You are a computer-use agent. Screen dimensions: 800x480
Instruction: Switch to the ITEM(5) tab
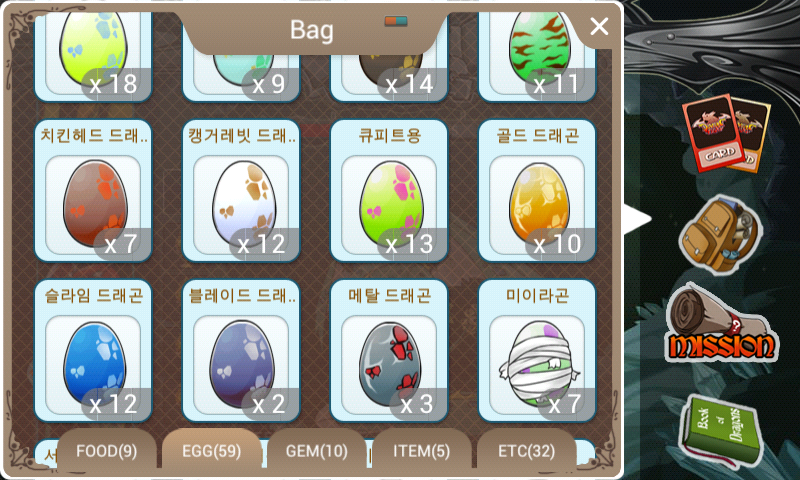coord(421,452)
